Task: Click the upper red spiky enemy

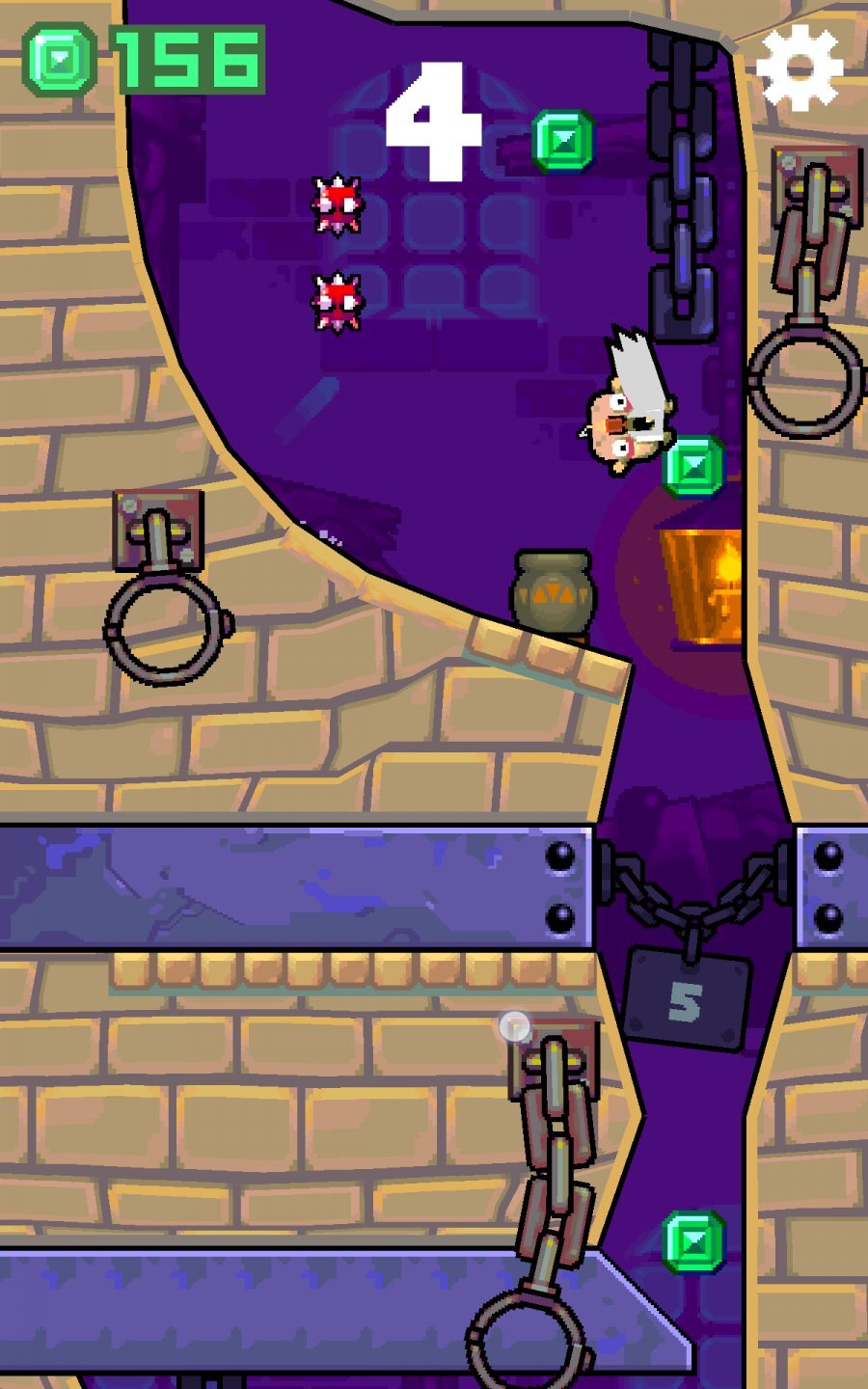Action: [x=336, y=204]
